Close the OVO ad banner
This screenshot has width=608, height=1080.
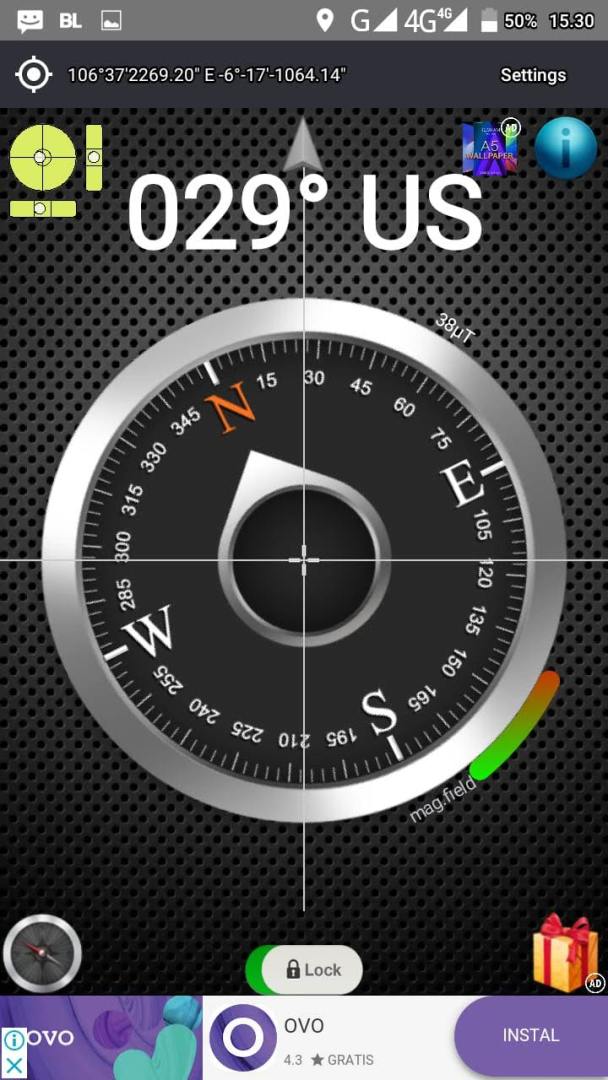click(14, 1066)
